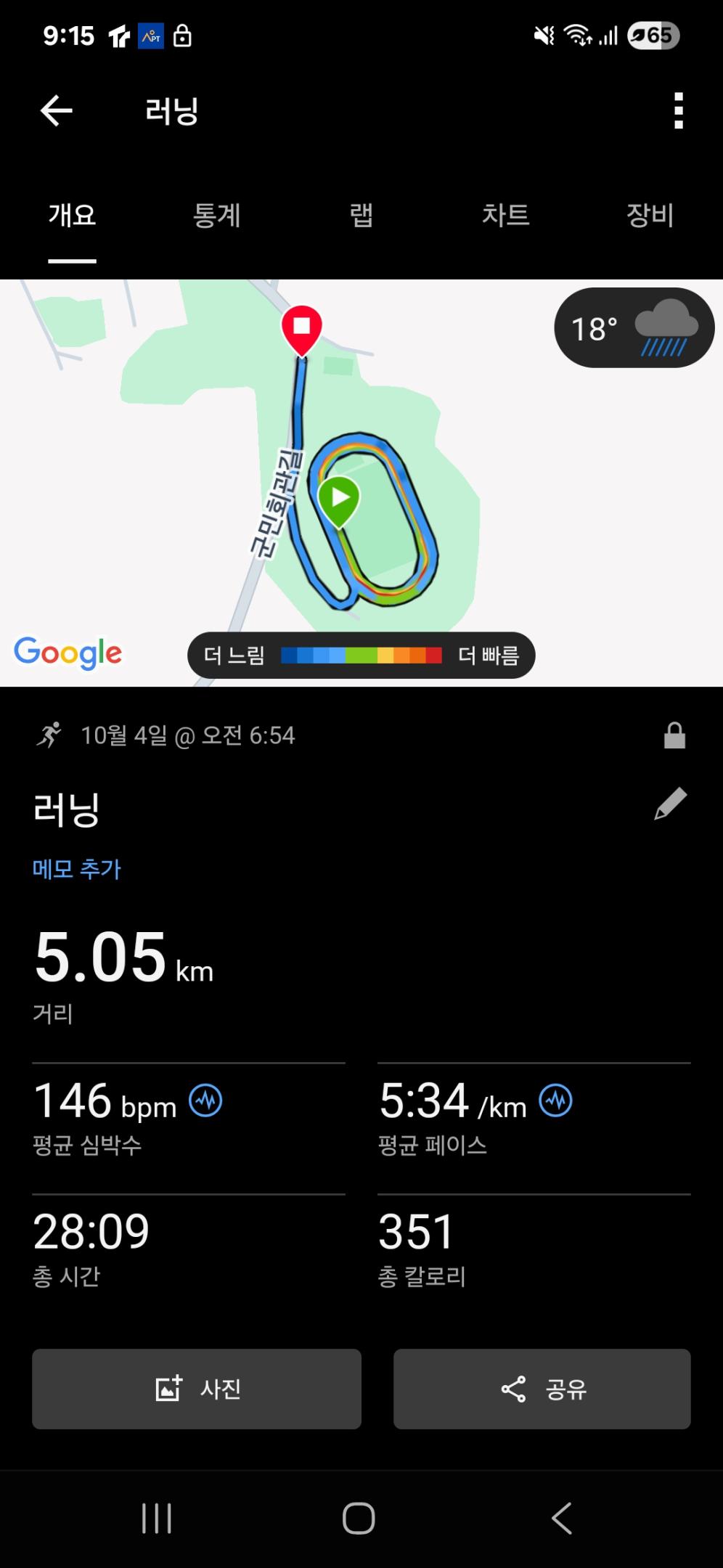Open recent apps from the navigation bar
Screen dimensions: 723x1568
(x=157, y=1518)
